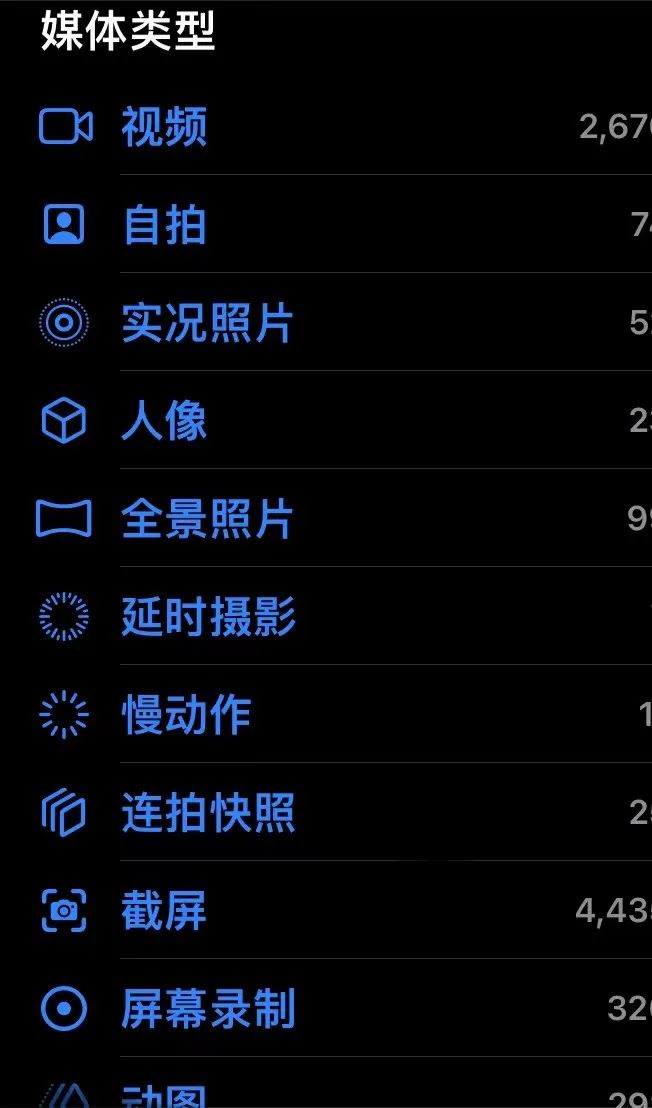The image size is (652, 1108).
Task: Open the 连拍快照 album
Action: pos(208,813)
